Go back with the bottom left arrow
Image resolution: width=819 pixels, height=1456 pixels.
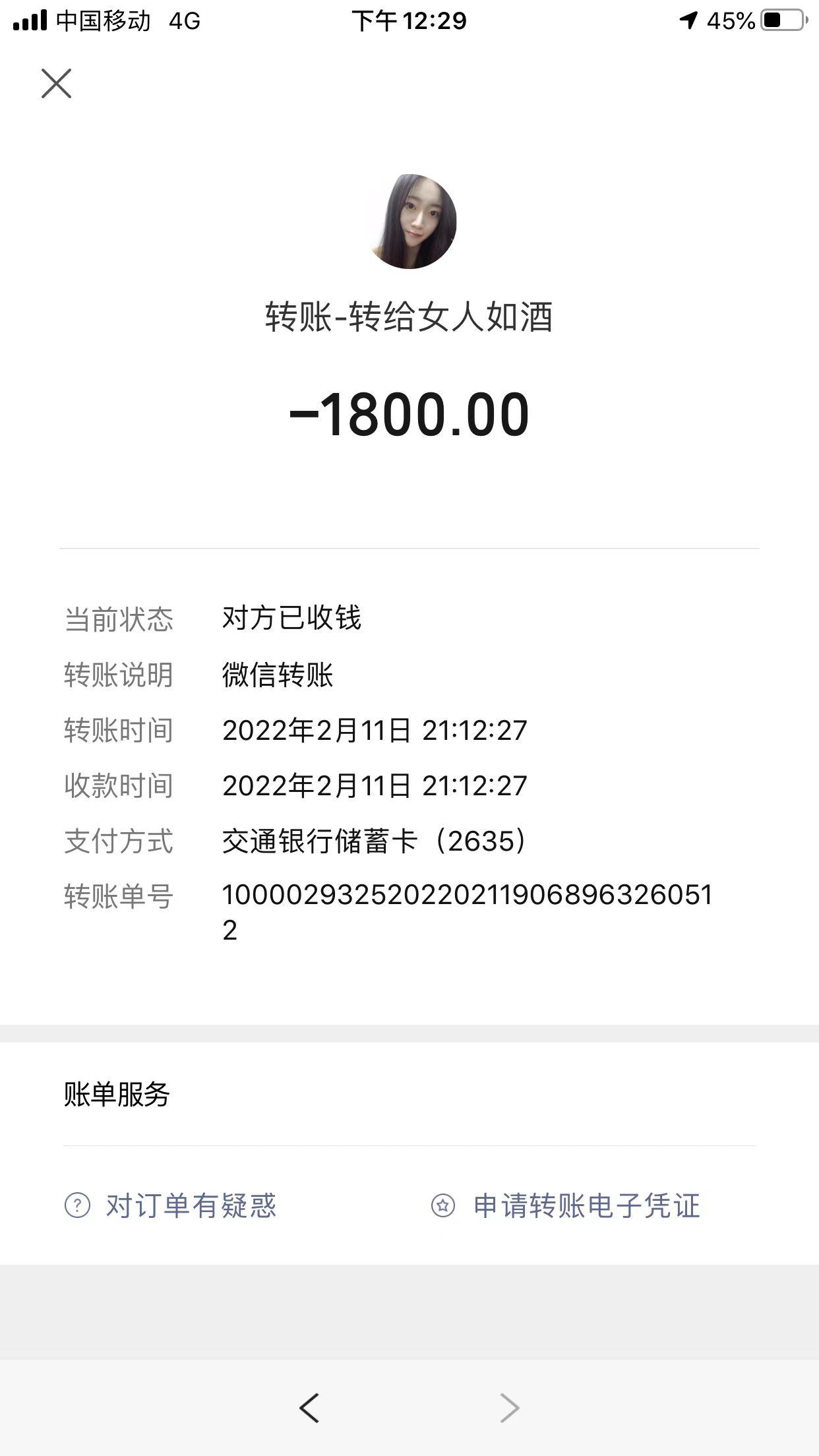tap(309, 1407)
